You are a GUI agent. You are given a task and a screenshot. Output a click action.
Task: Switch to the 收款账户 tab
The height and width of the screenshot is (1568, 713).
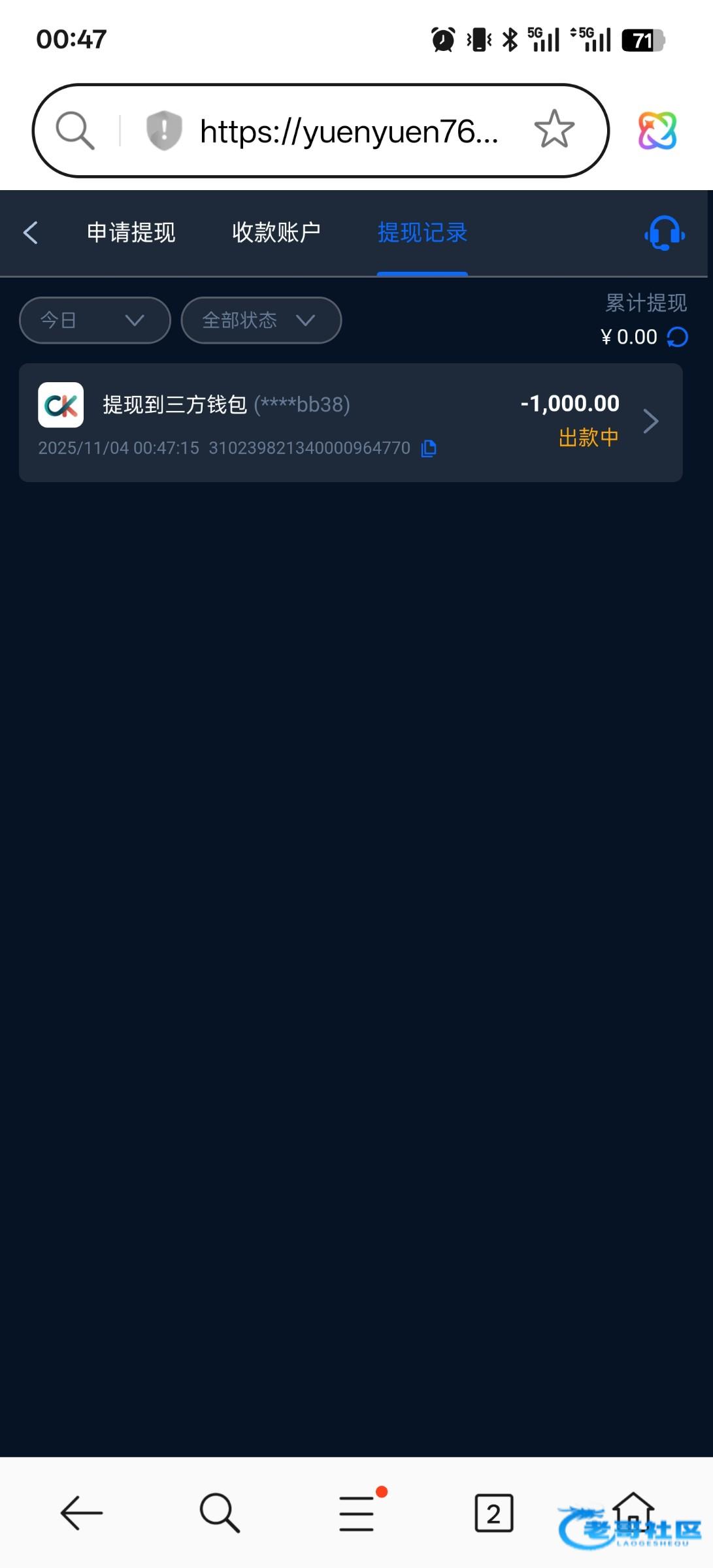point(276,233)
